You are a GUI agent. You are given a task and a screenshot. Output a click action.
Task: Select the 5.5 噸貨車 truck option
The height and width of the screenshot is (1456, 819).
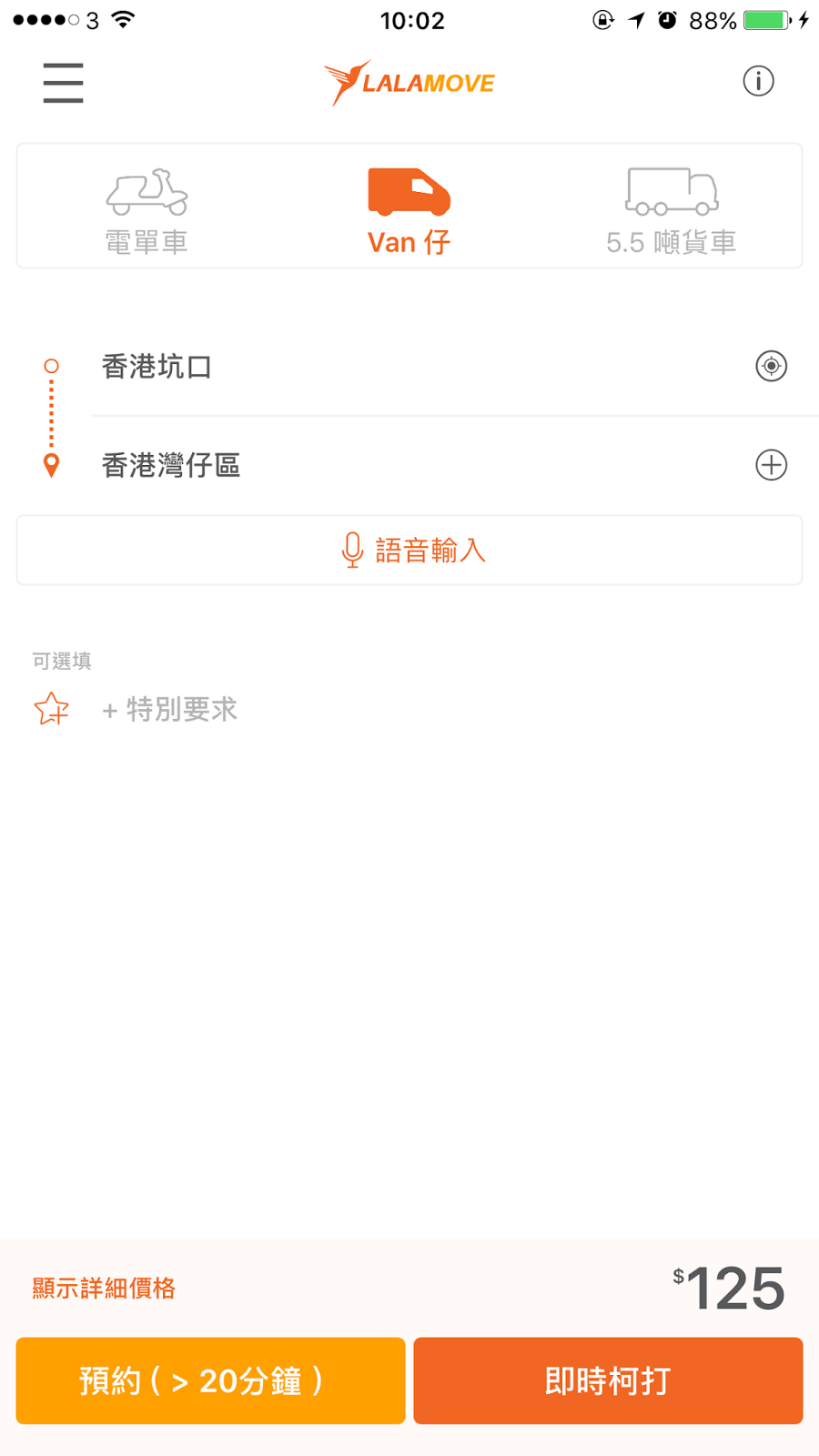(x=671, y=211)
